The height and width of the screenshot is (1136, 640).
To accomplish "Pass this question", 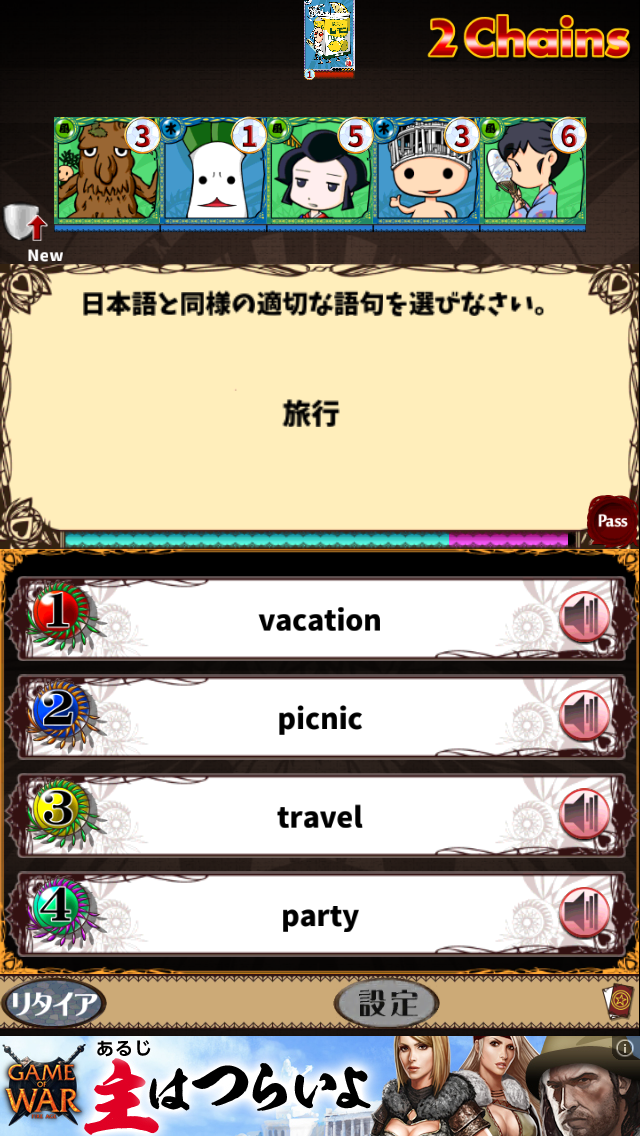I will [612, 520].
